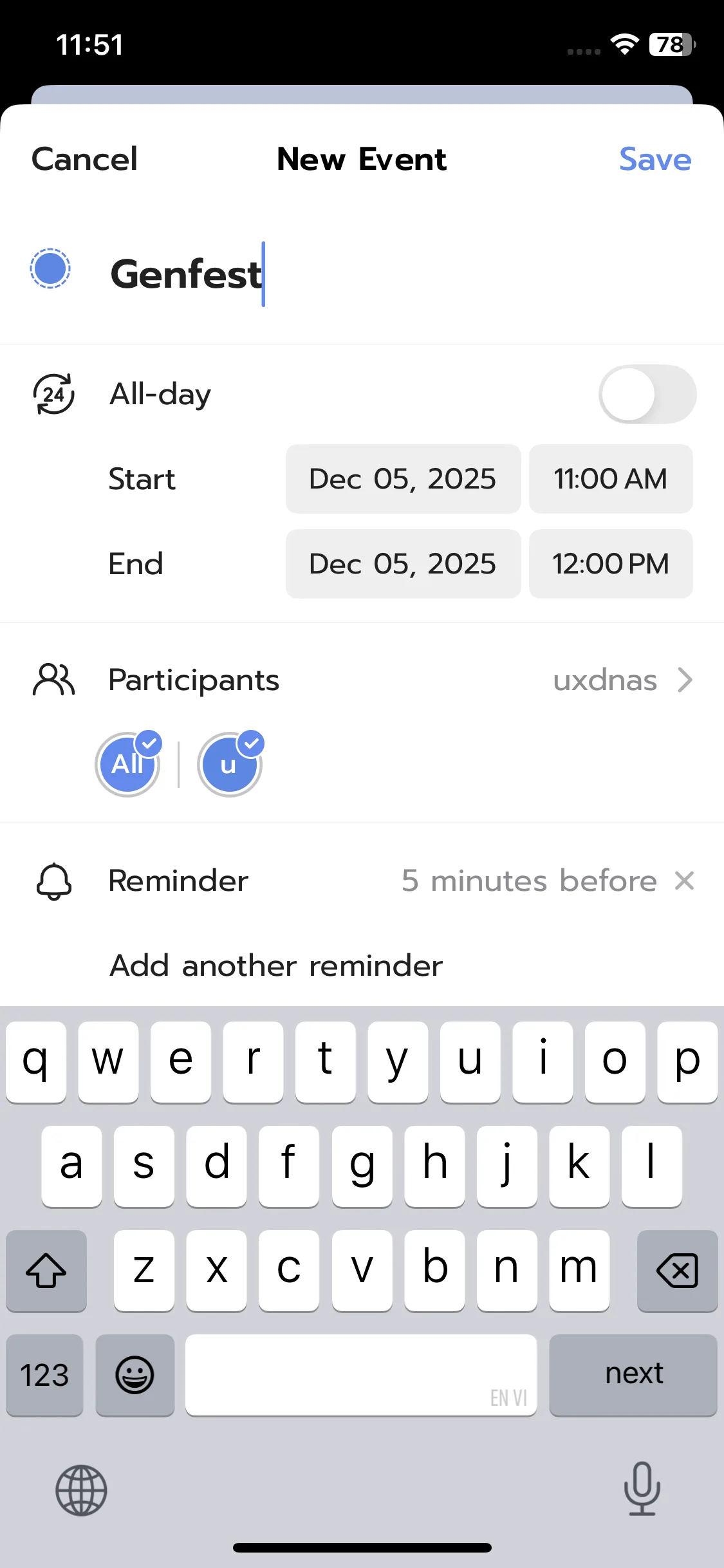The image size is (724, 1568).
Task: Remove the 5 minutes before reminder
Action: (684, 881)
